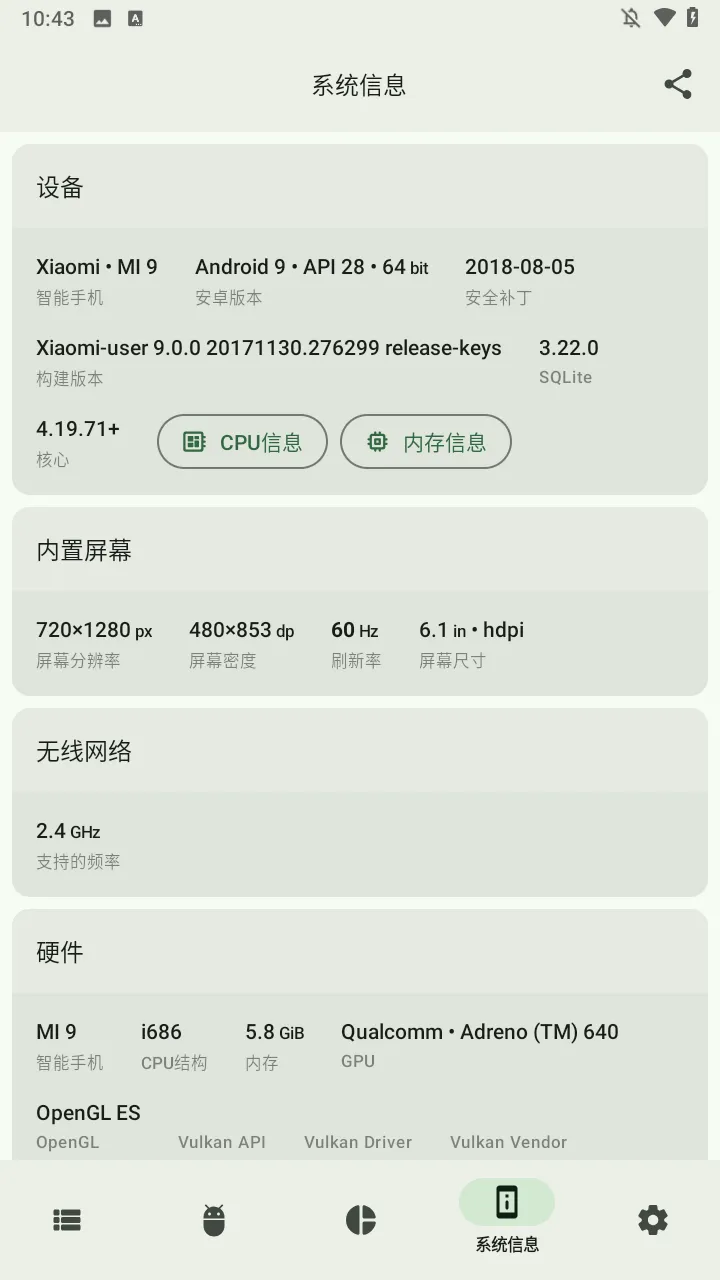Select the 系统信息 phone icon in bottom bar
Image resolution: width=720 pixels, height=1280 pixels.
506,1202
